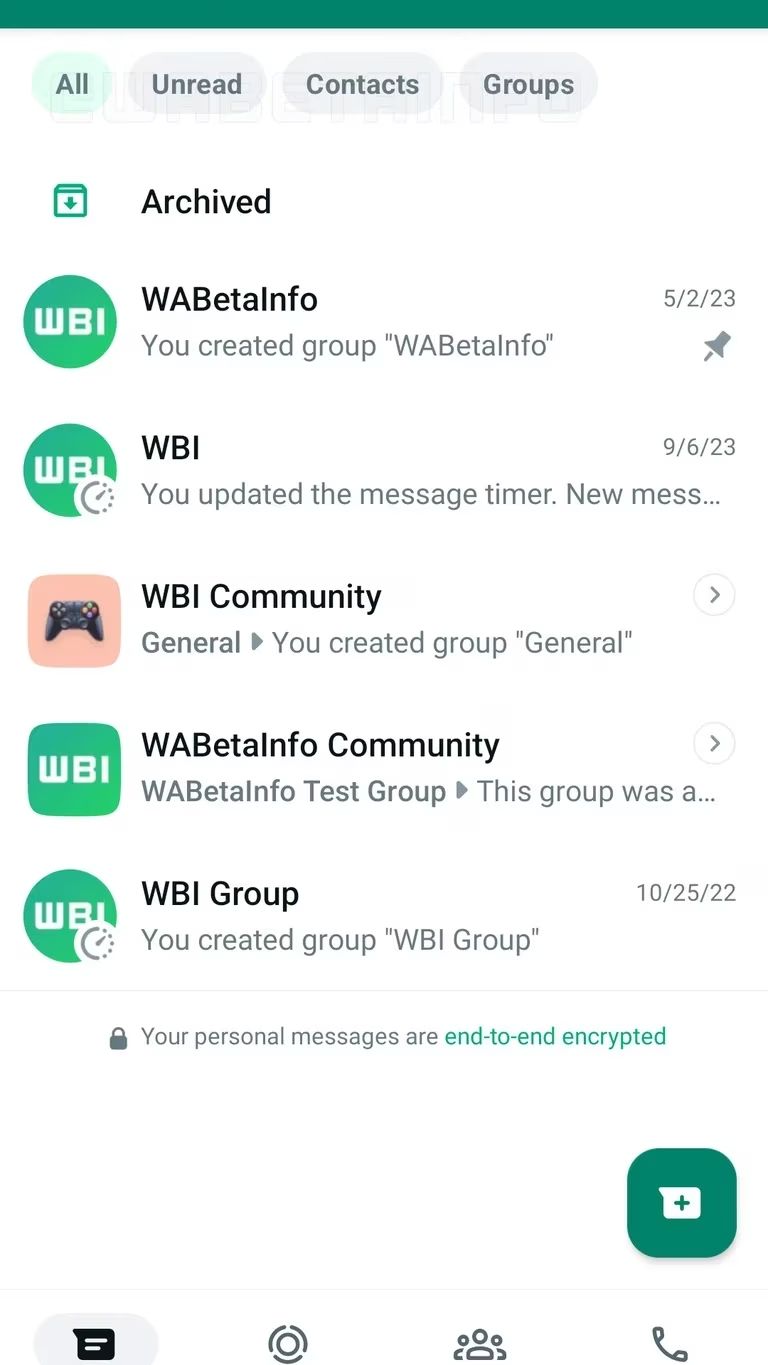
Task: Filter chats by Unread
Action: [x=197, y=84]
